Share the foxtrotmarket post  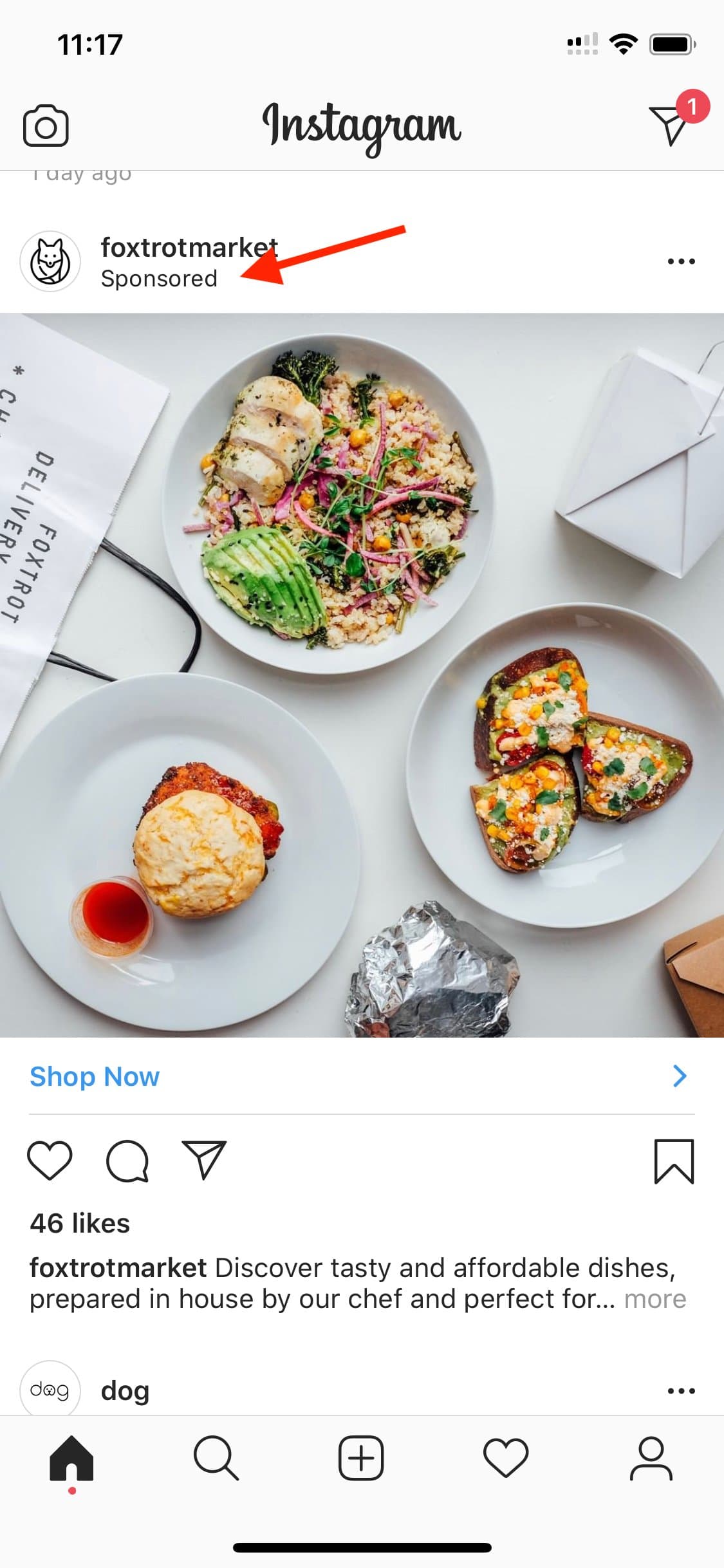tap(204, 1161)
